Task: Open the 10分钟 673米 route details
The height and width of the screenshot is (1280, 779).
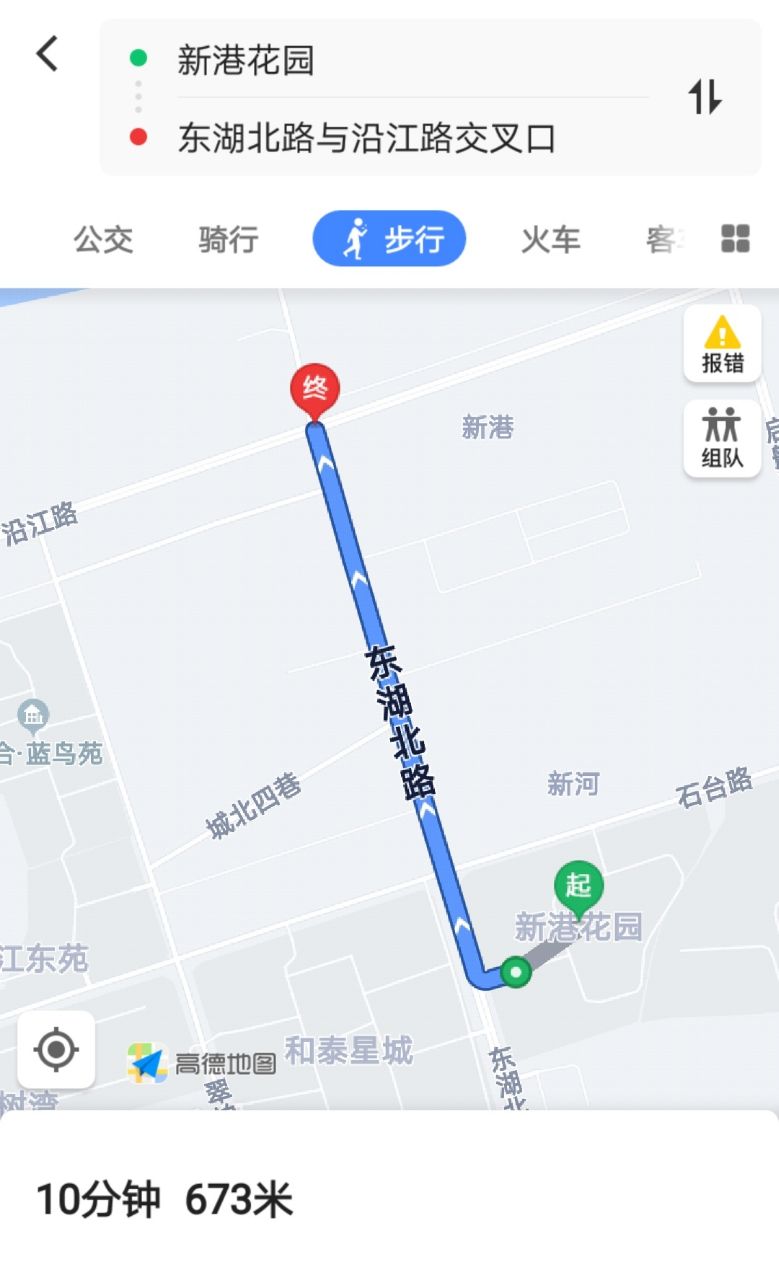Action: point(165,1199)
